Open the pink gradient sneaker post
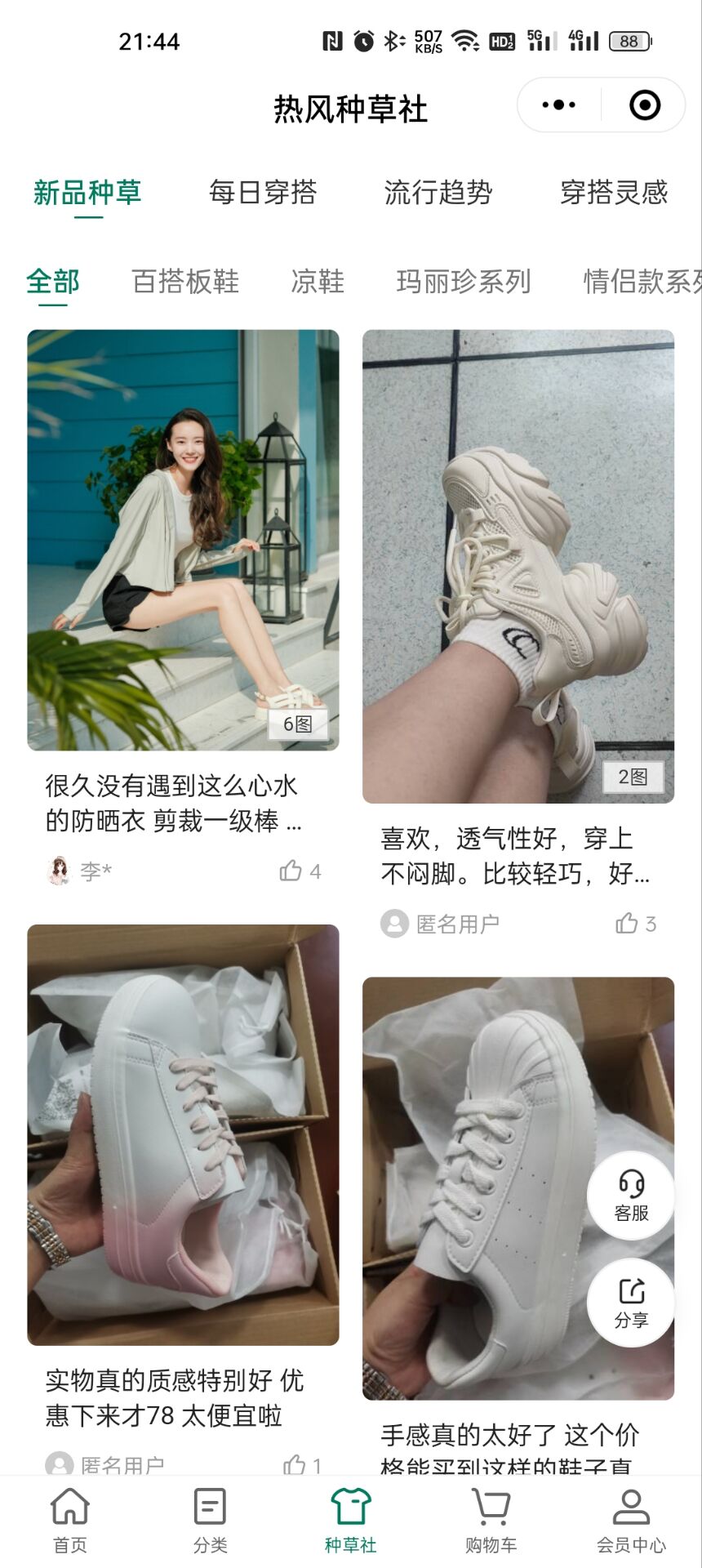Image resolution: width=702 pixels, height=1568 pixels. click(x=183, y=1134)
